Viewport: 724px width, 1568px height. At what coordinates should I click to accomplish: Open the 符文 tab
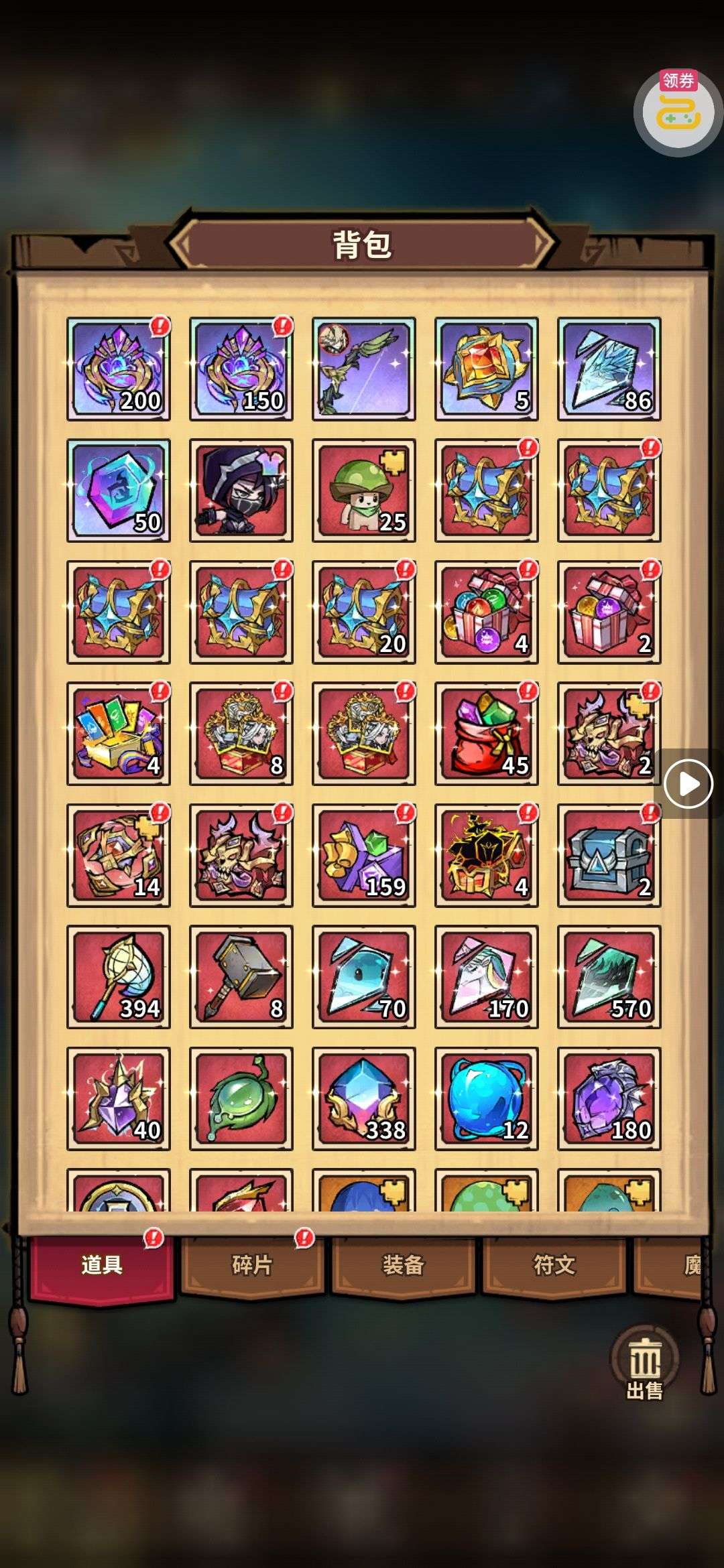pos(554,1265)
